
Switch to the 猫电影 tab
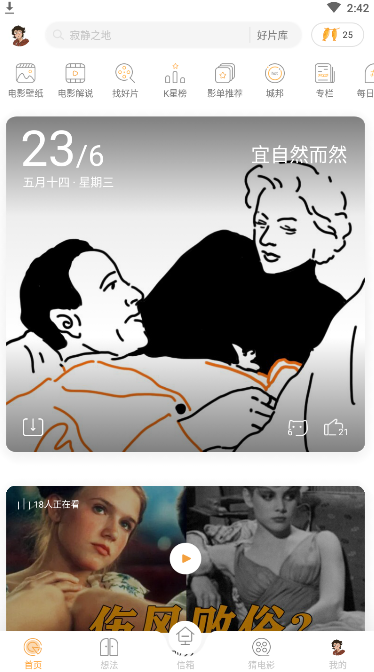261,654
